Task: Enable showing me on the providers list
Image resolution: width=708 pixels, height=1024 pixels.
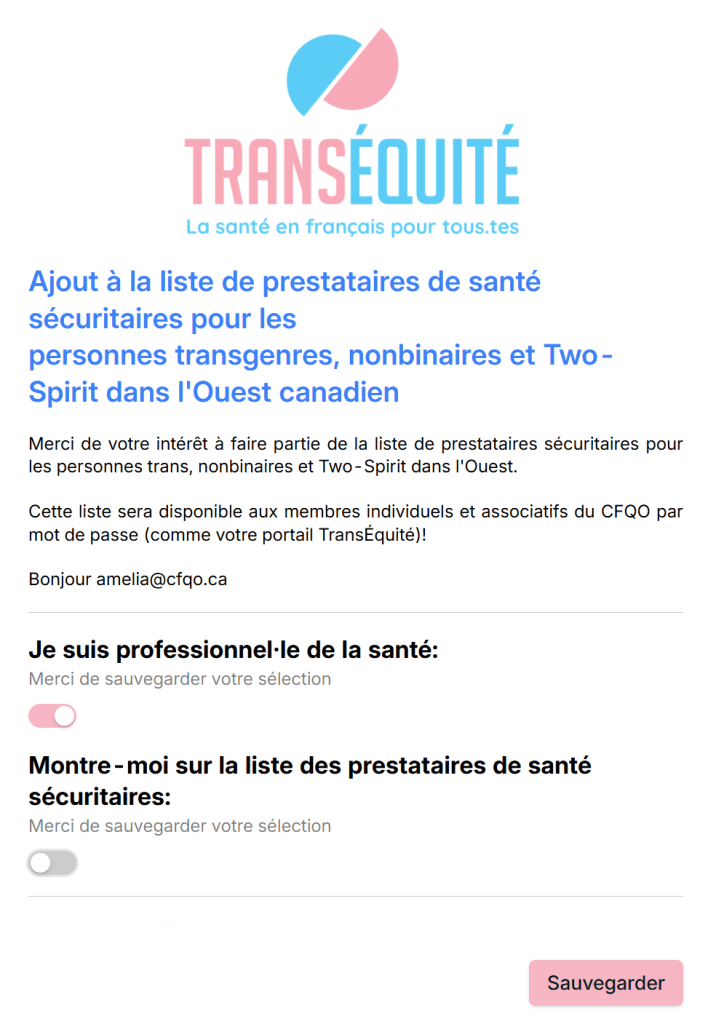Action: pos(53,863)
